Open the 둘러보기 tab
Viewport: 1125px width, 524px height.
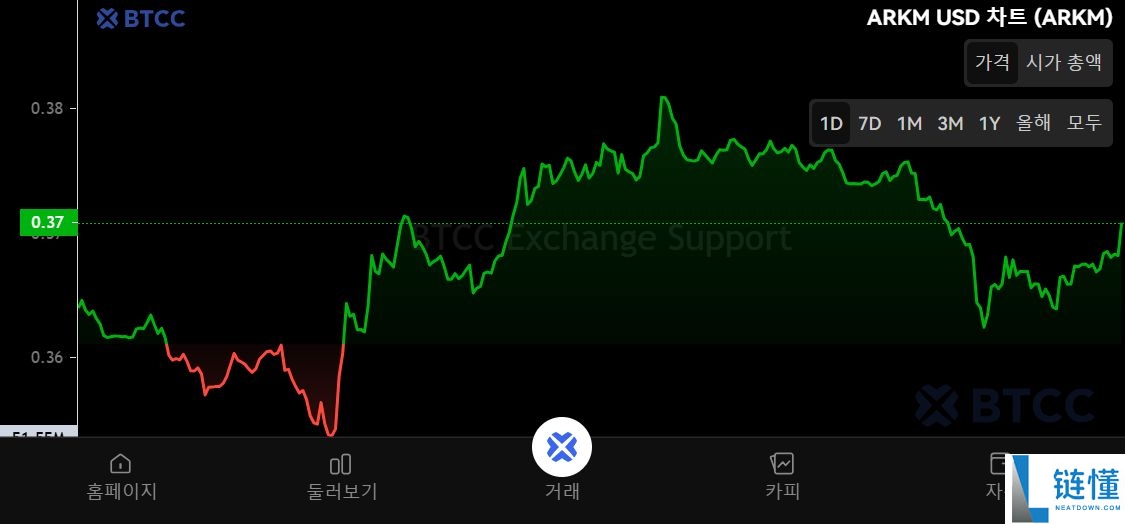(341, 476)
